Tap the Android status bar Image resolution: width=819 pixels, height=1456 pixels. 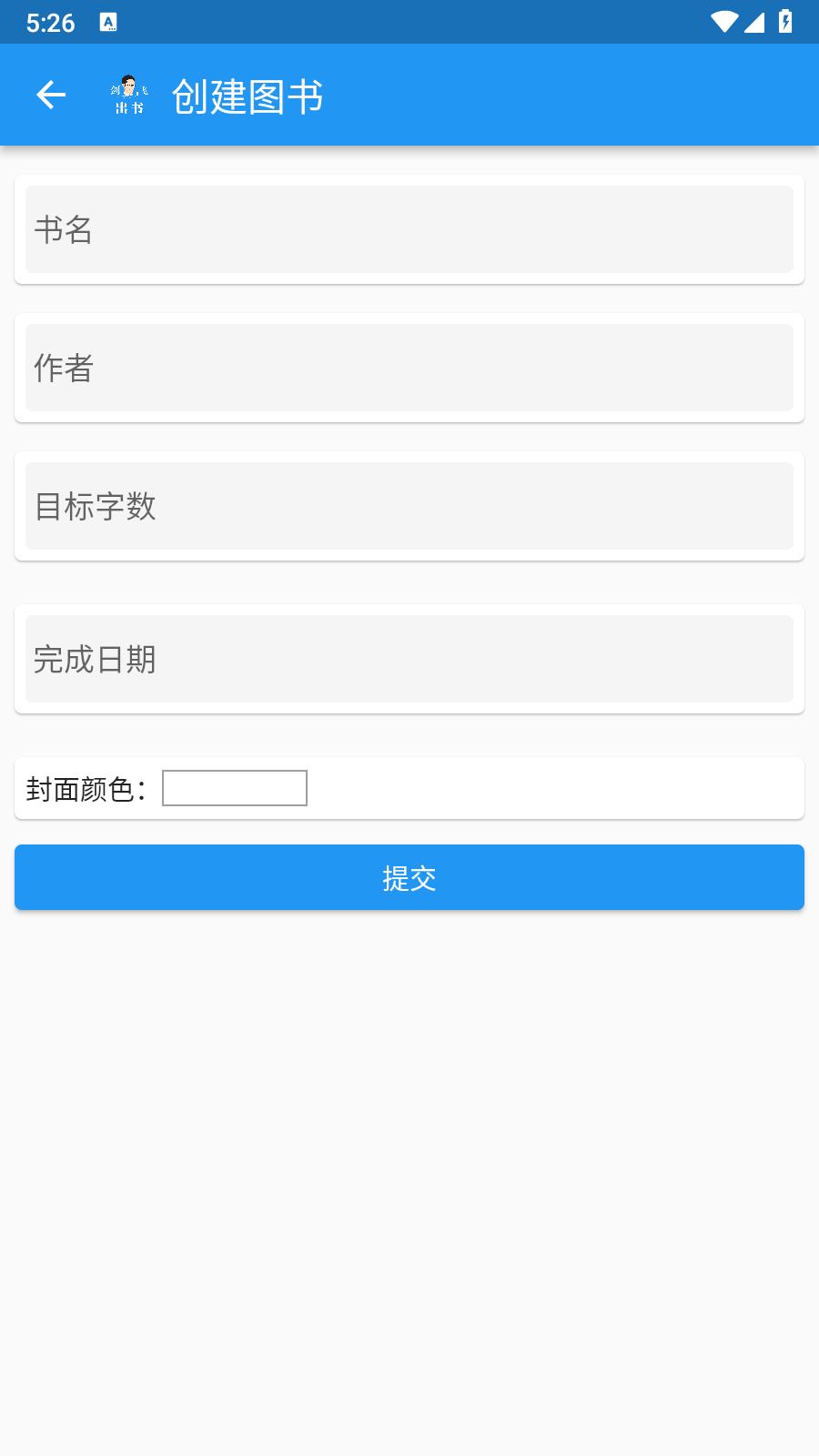(409, 22)
